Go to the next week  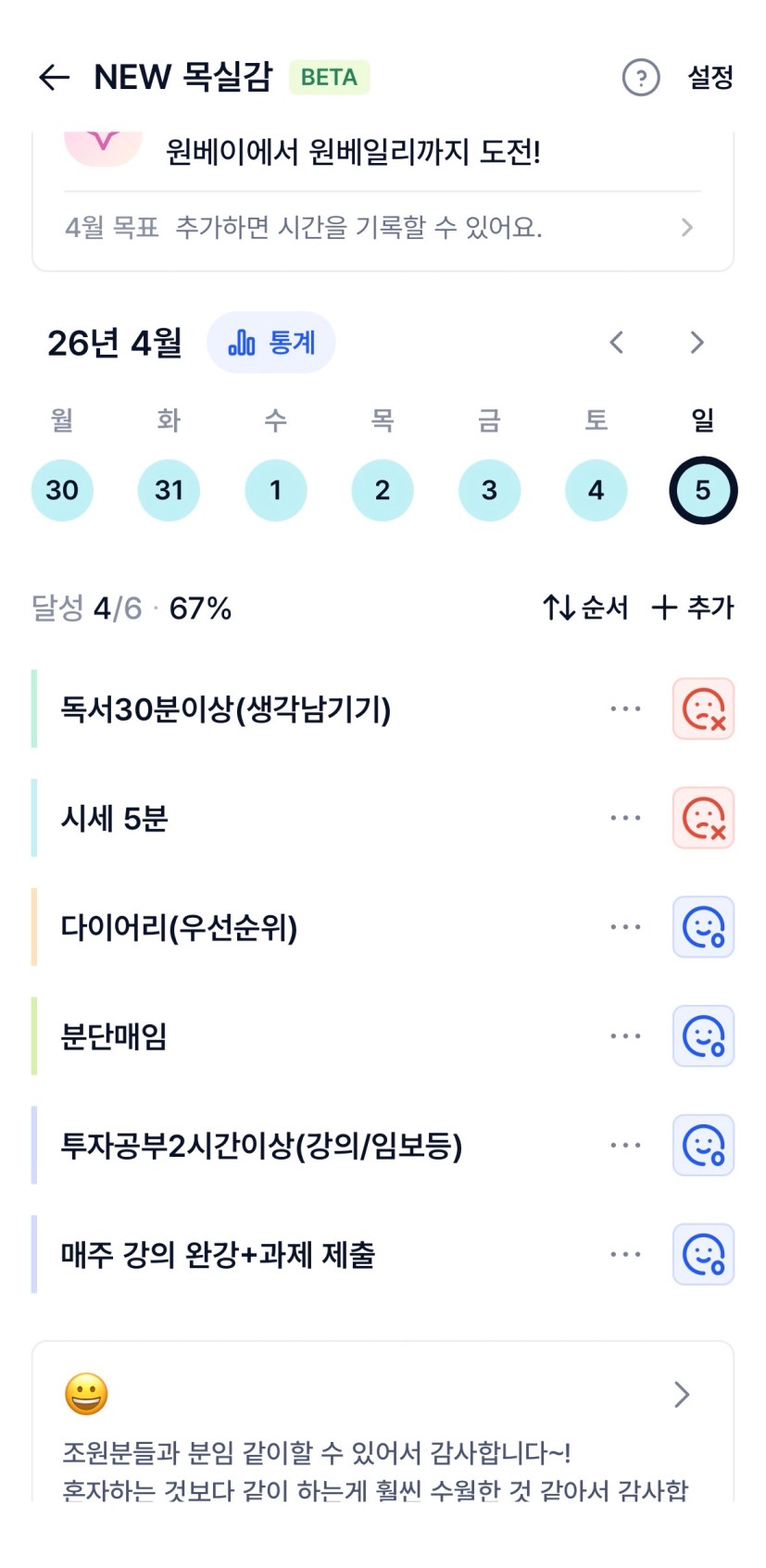tap(697, 343)
